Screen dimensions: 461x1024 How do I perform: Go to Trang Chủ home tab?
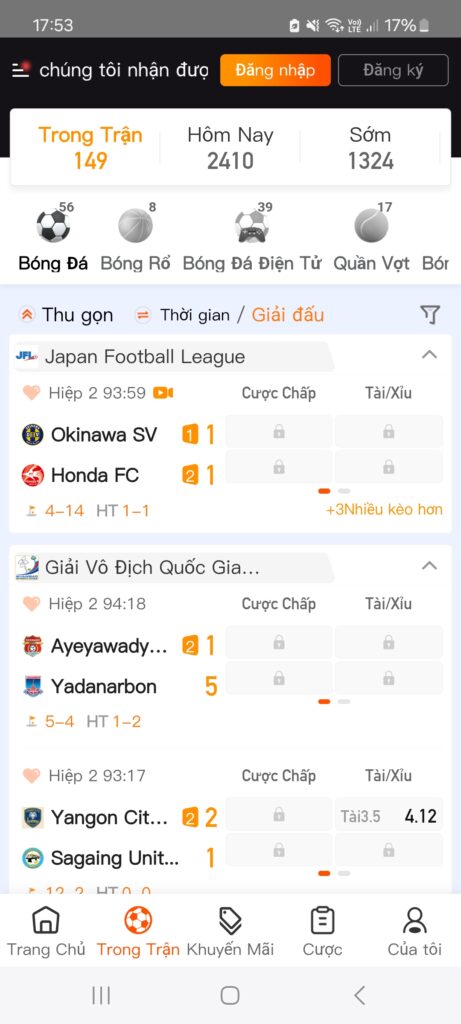tap(46, 931)
